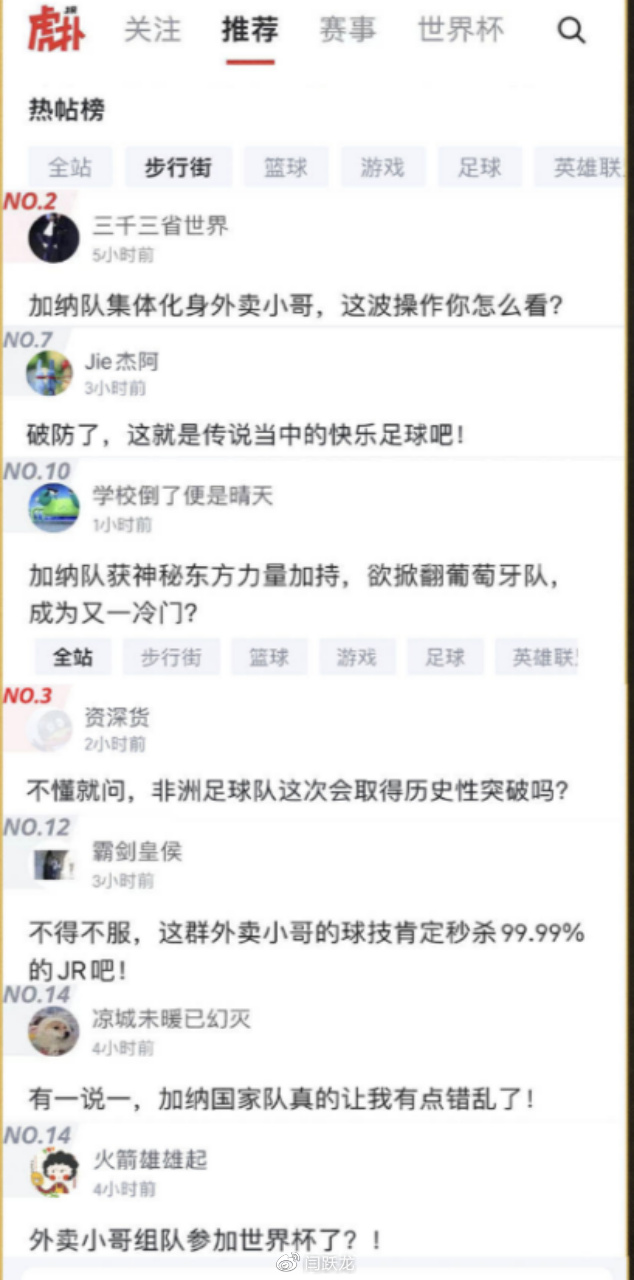
Task: Select 步行街 chip just above 资深货's post
Action: pyautogui.click(x=170, y=657)
